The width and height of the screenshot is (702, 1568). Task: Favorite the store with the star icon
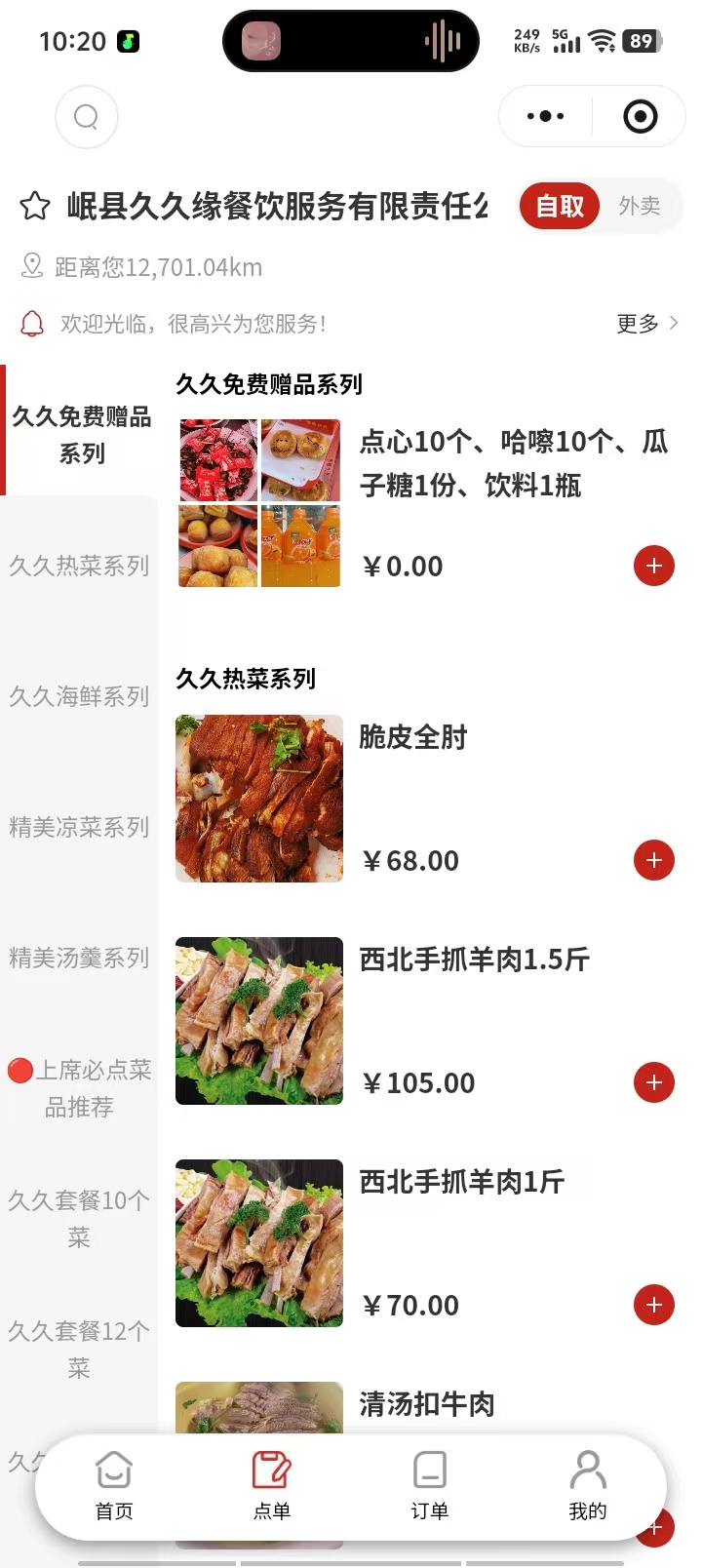tap(35, 206)
